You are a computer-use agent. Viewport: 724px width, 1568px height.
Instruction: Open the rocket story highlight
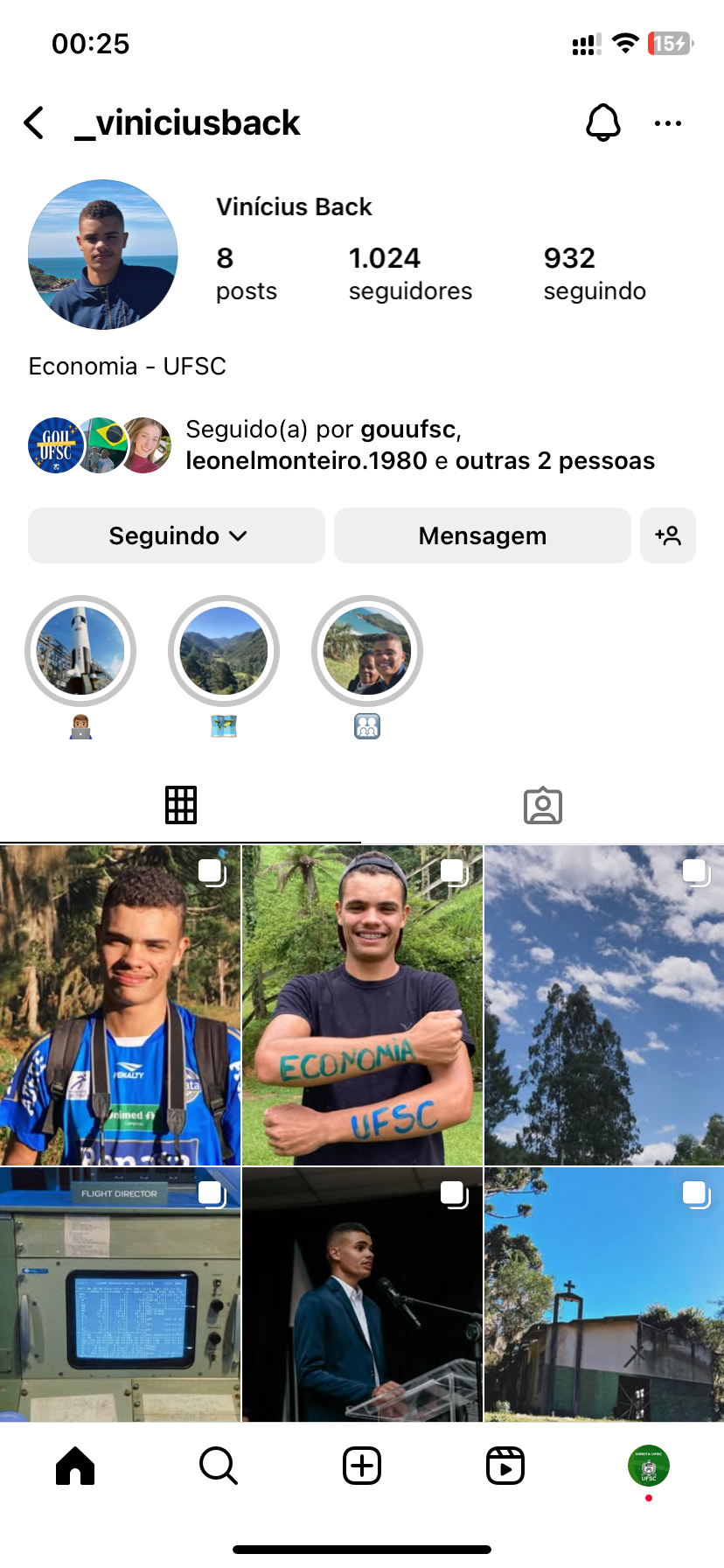(x=80, y=652)
